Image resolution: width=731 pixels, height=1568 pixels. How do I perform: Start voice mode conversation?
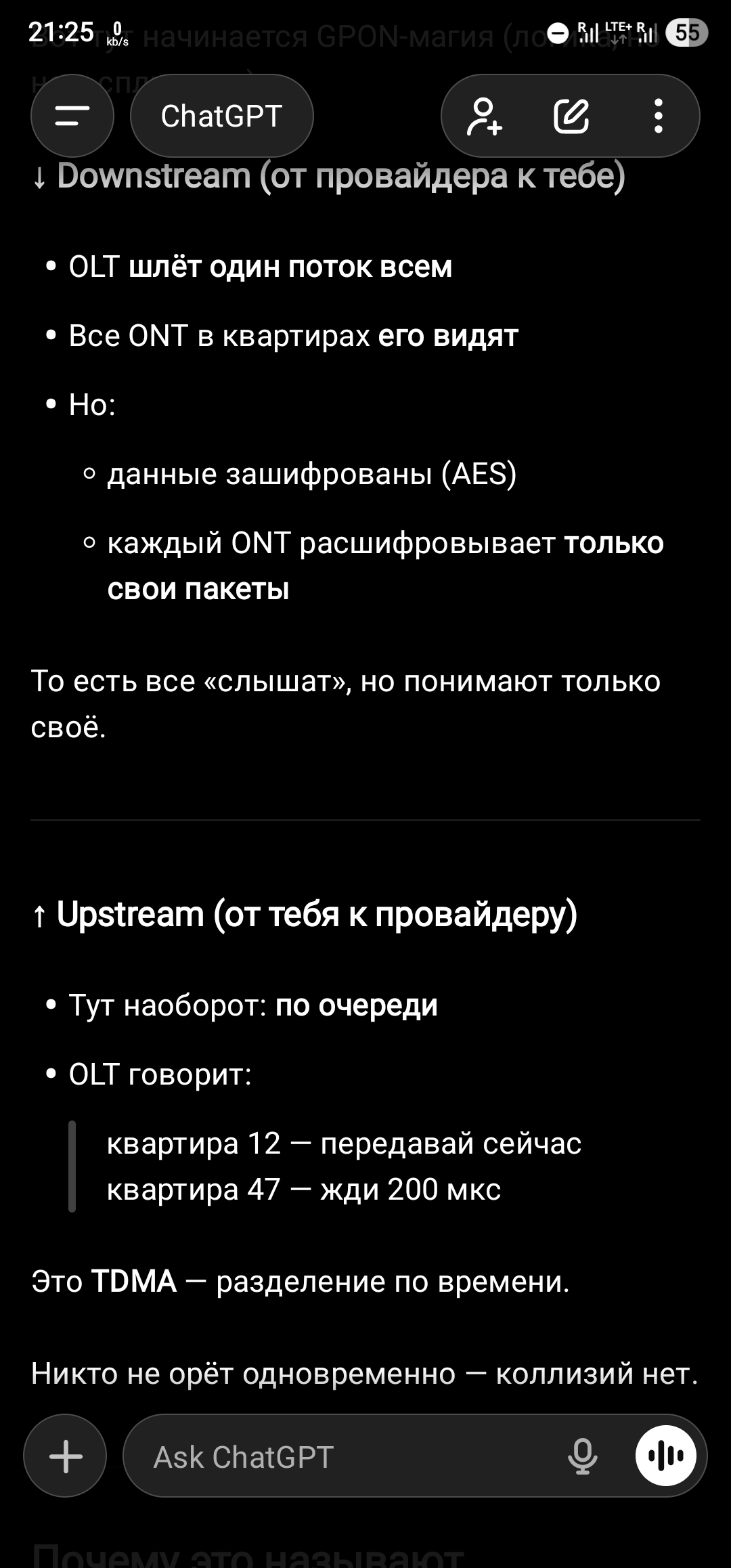(666, 1456)
